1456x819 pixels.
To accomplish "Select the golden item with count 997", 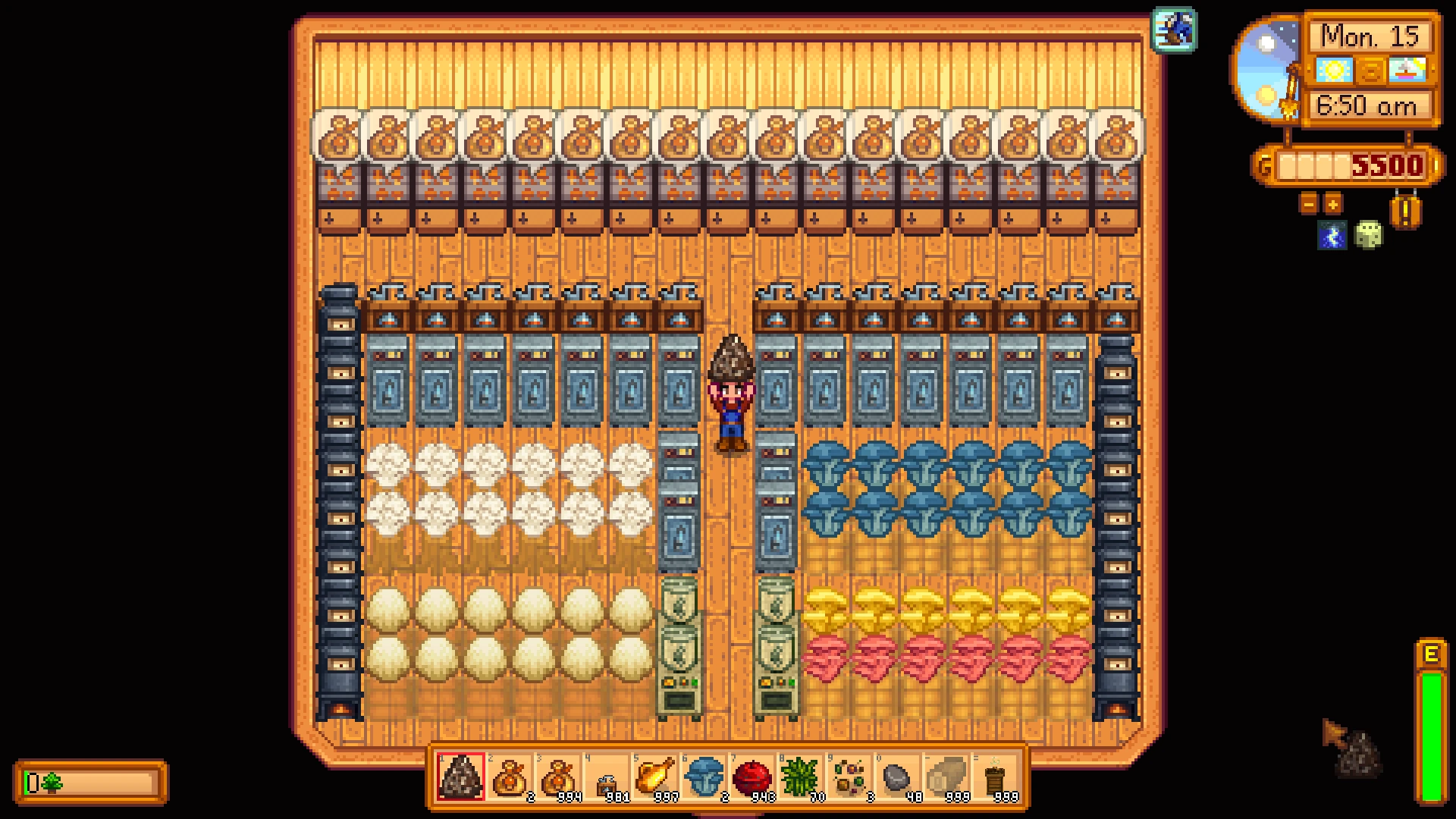I will [x=655, y=777].
